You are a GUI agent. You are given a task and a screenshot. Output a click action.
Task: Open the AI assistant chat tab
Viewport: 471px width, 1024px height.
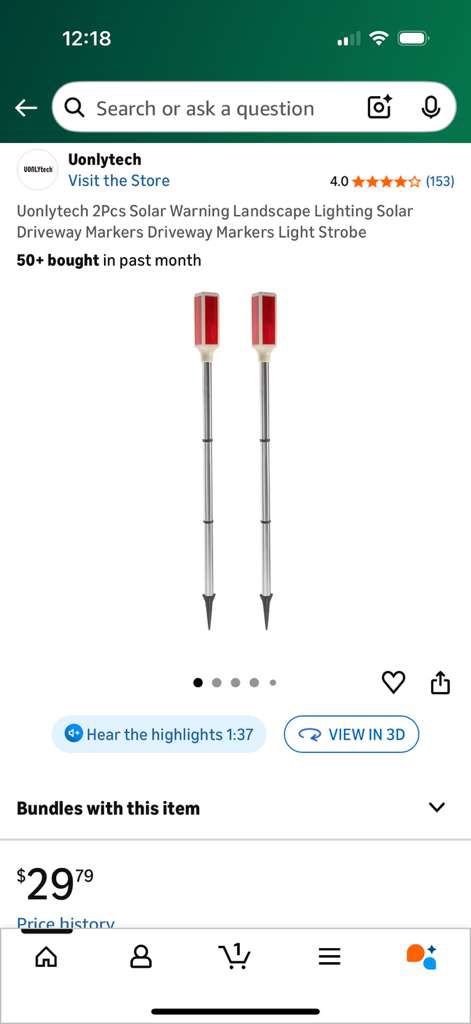point(421,957)
